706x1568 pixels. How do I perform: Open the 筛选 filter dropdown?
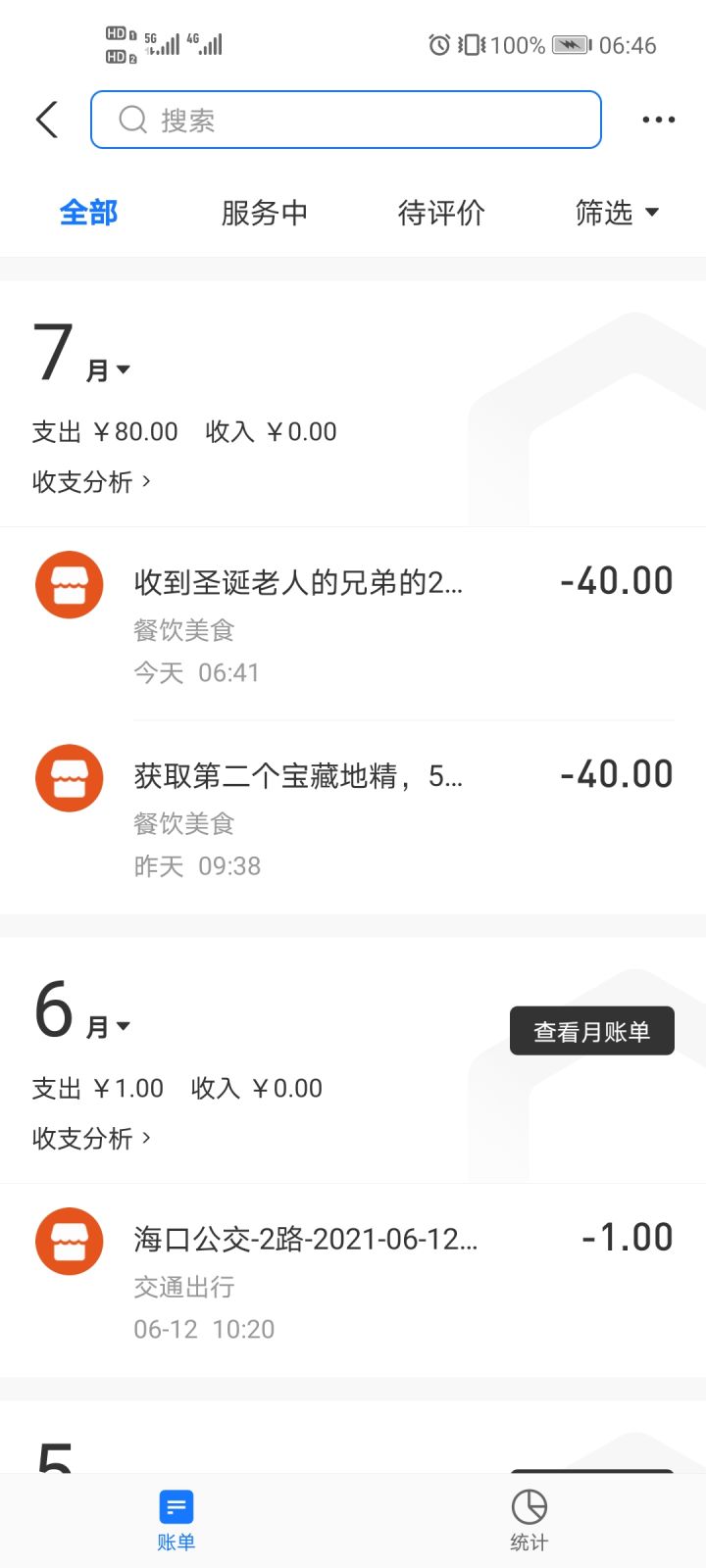[617, 213]
